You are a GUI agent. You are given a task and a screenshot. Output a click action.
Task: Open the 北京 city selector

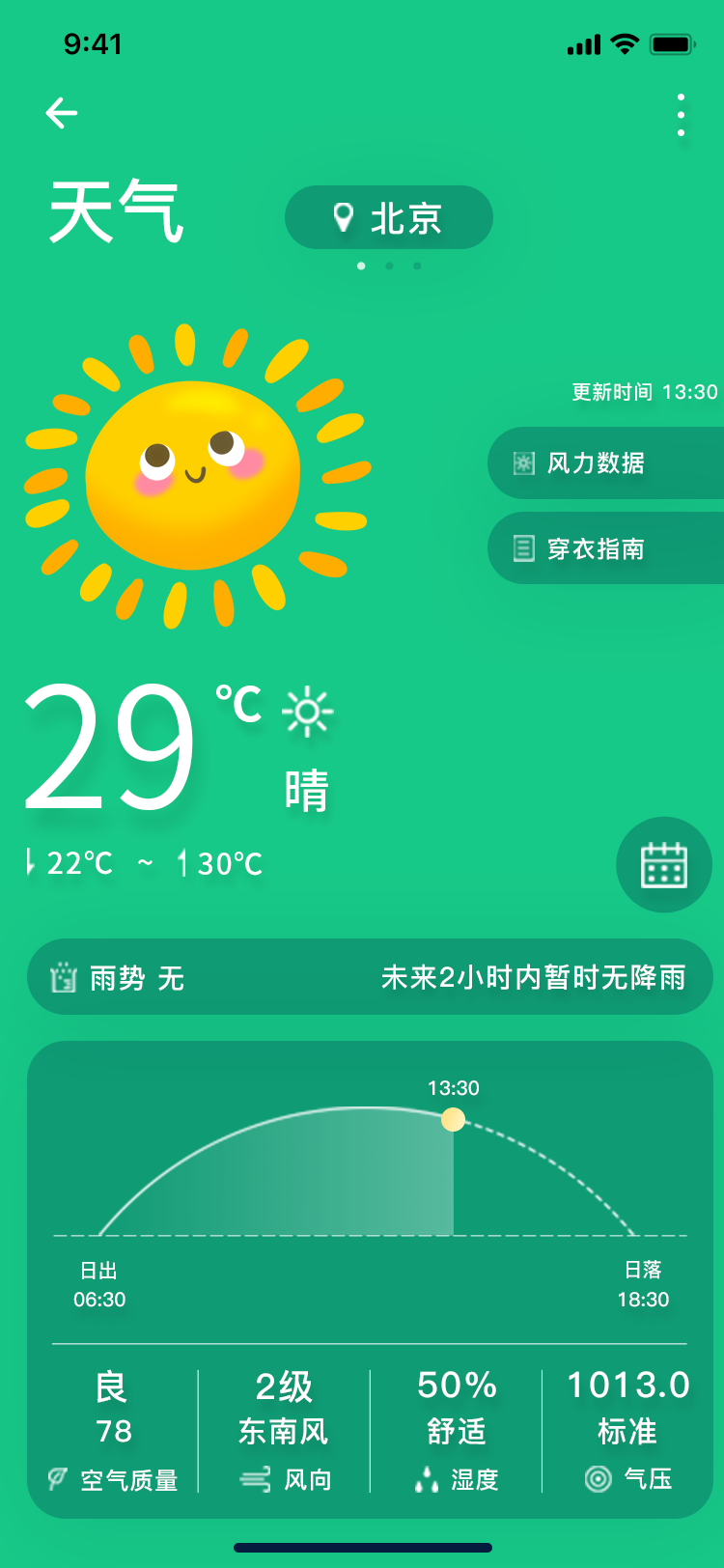pyautogui.click(x=388, y=218)
